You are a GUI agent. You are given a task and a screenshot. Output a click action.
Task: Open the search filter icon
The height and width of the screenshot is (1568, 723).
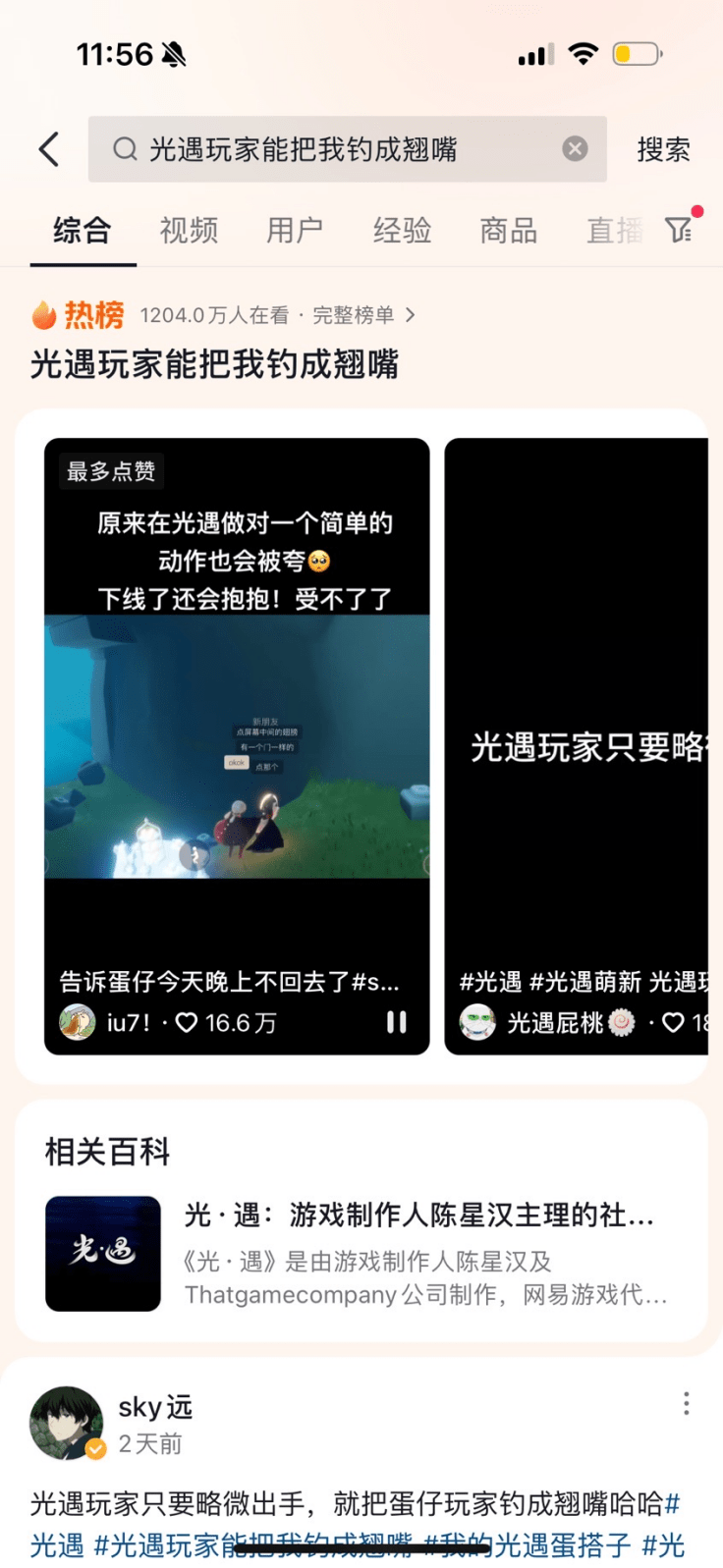679,230
